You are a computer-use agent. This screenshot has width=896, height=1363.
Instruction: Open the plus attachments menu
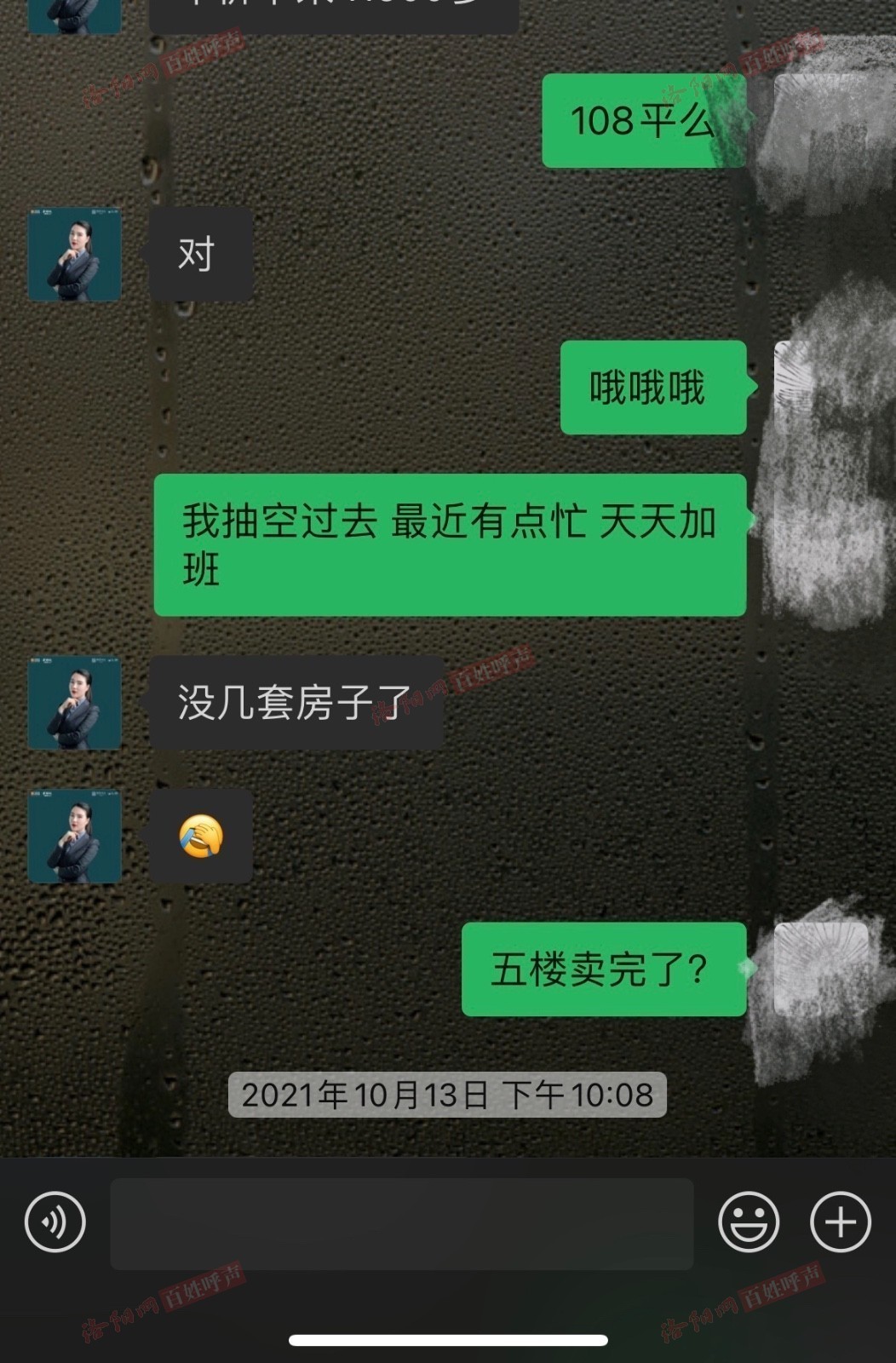[x=840, y=1222]
